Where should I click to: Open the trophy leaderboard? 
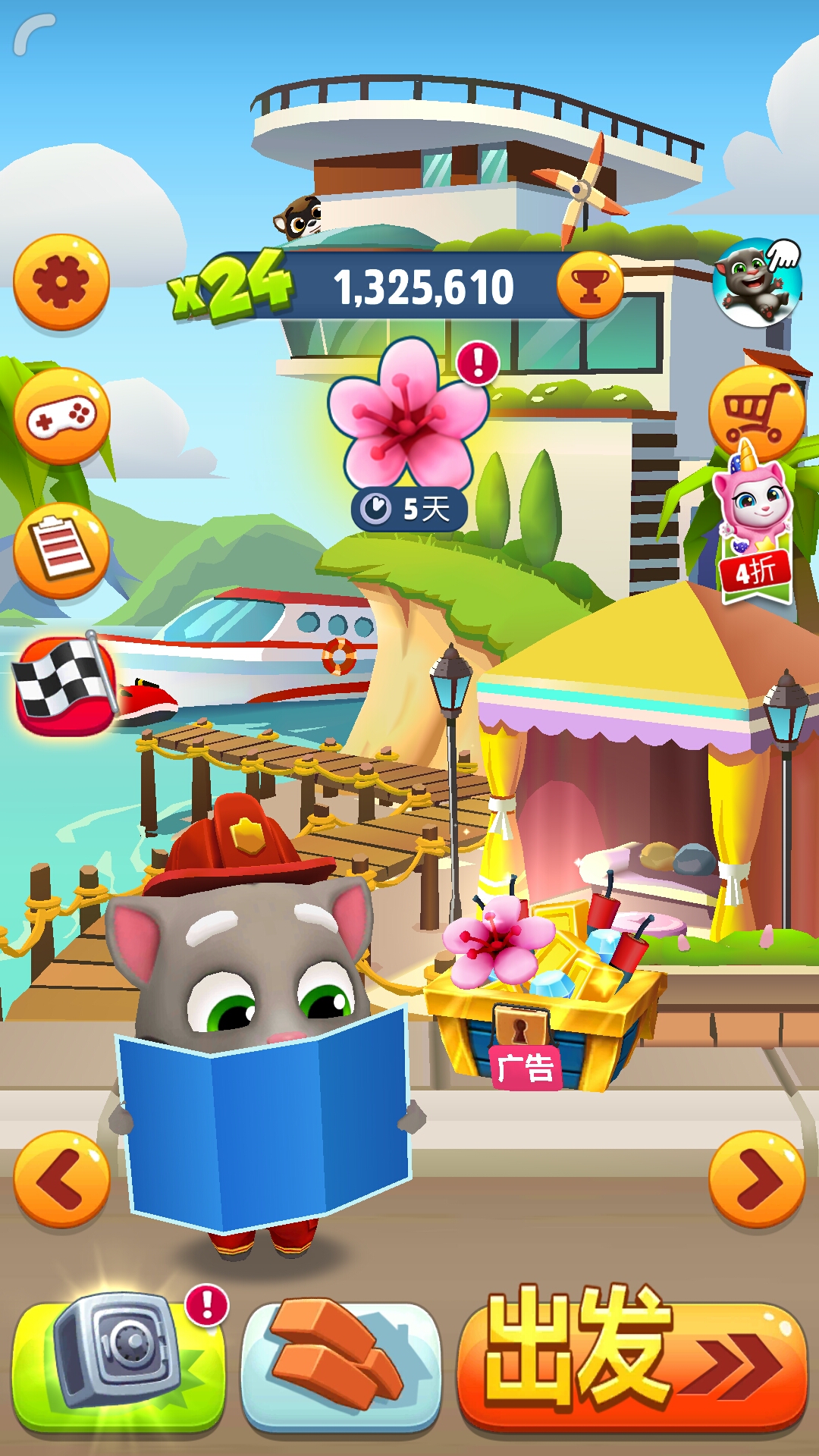(589, 286)
